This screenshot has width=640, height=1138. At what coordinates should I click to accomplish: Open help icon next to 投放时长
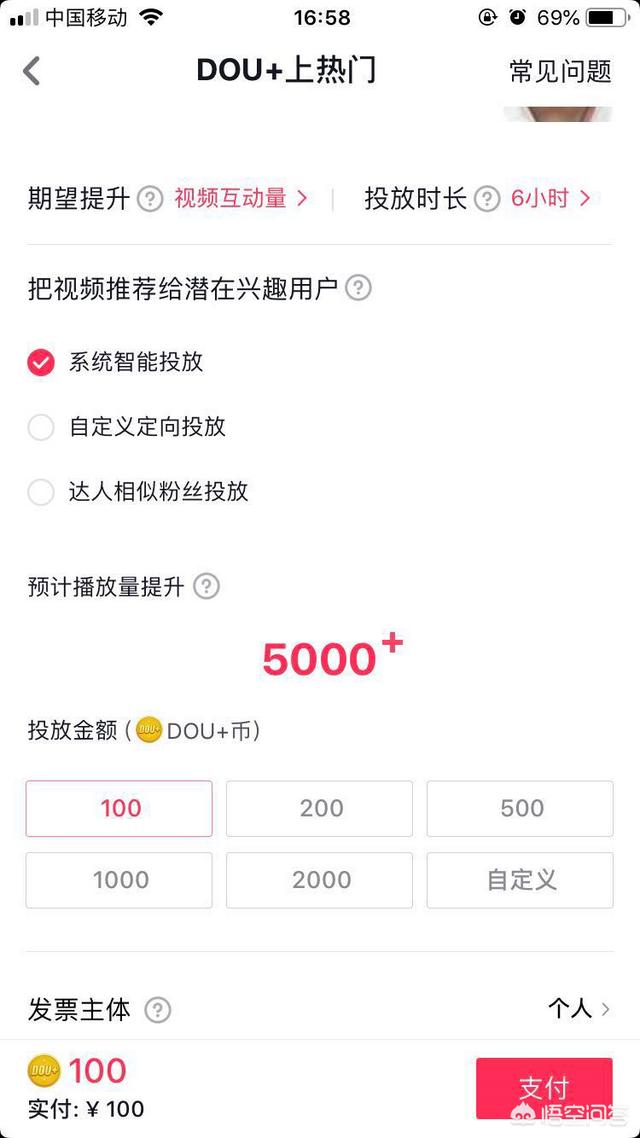(x=487, y=199)
